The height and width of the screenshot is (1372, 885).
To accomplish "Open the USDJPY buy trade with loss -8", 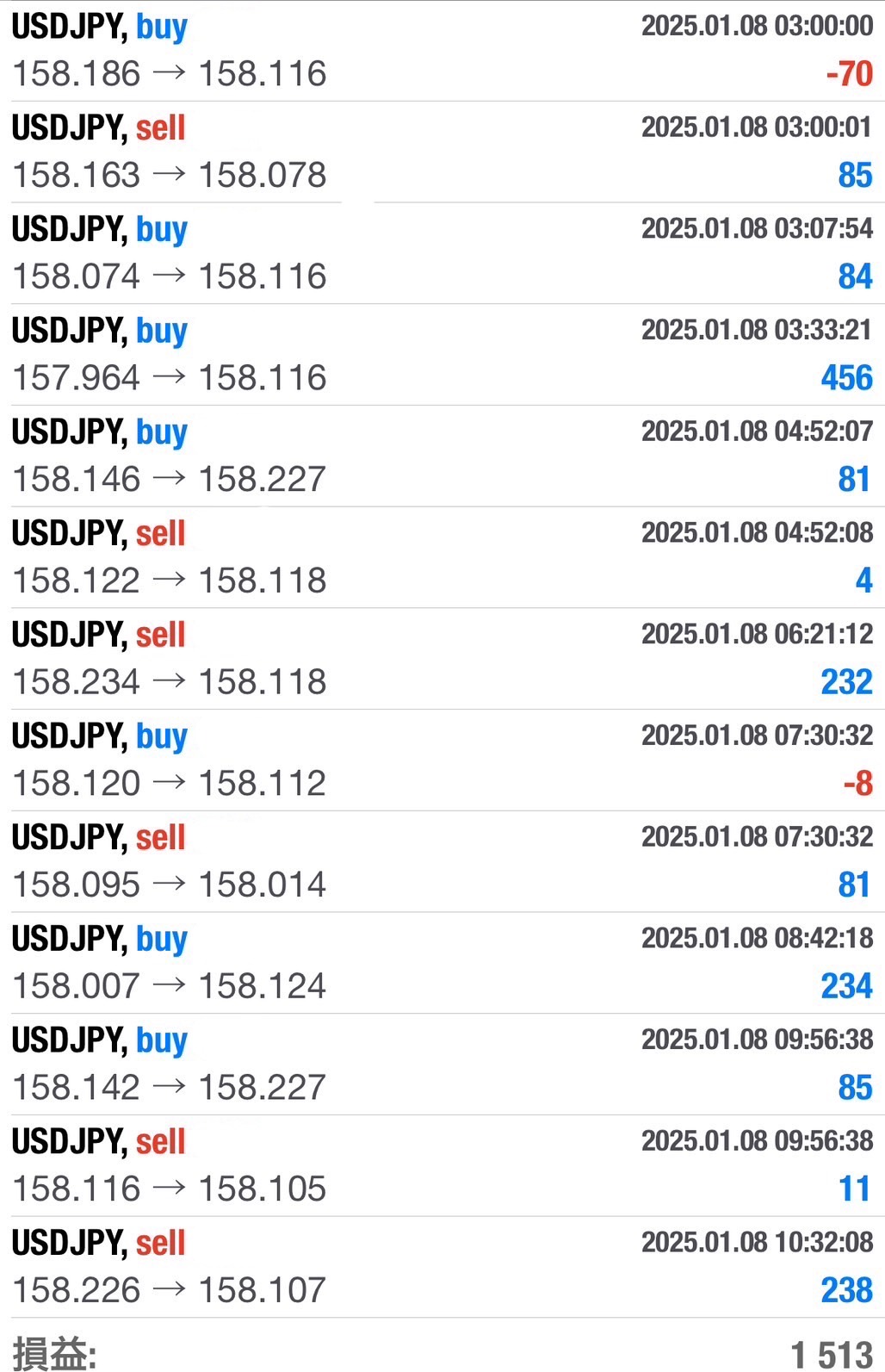I will point(442,760).
